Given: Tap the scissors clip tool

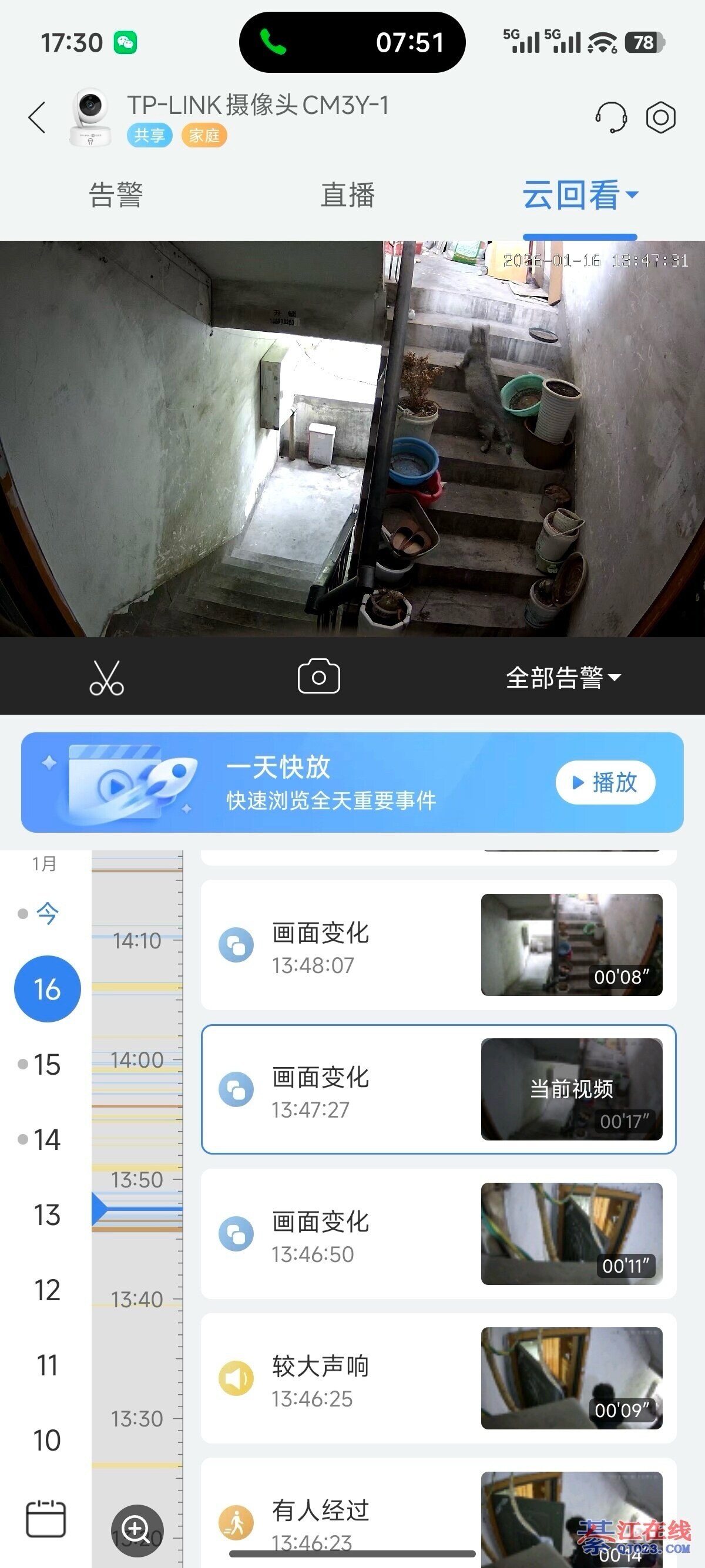Looking at the screenshot, I should point(106,678).
